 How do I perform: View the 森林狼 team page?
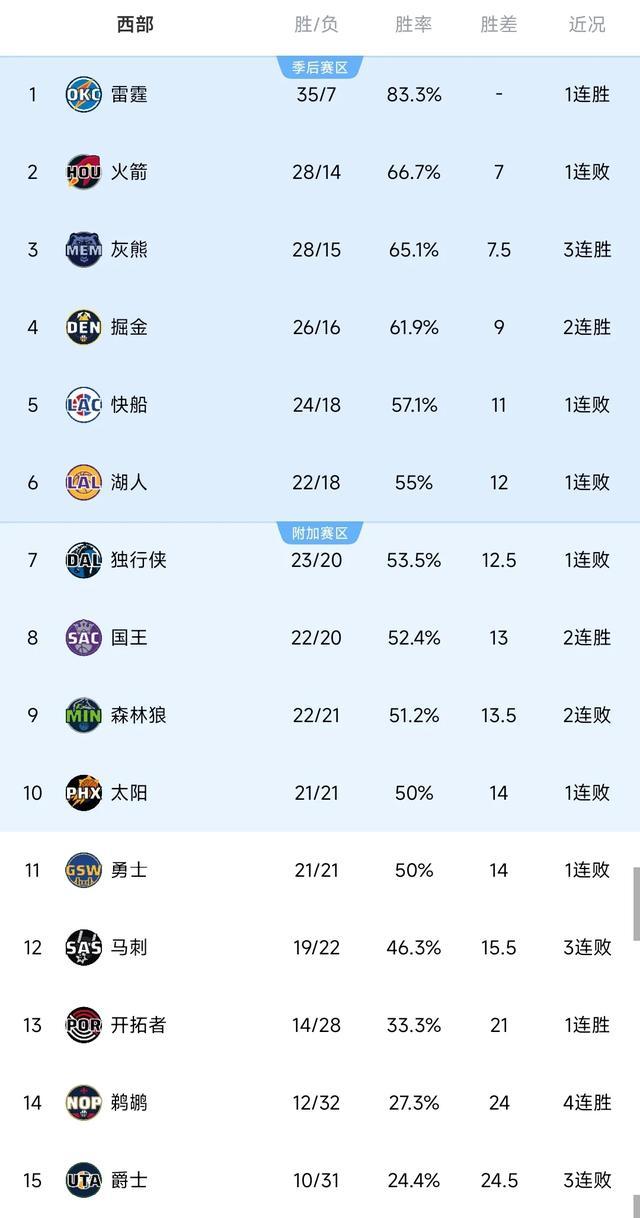(320, 715)
